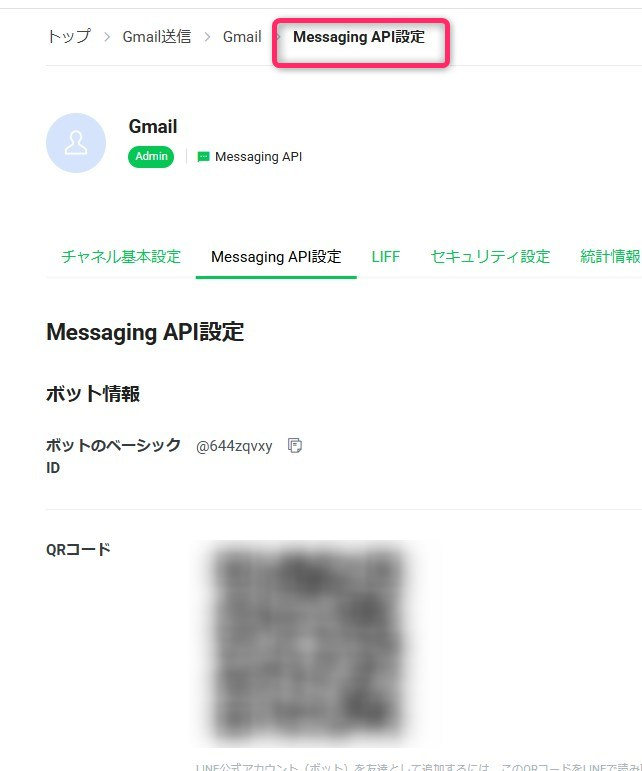The width and height of the screenshot is (642, 771).
Task: Select the Messaging API設定 tab
Action: (x=276, y=257)
